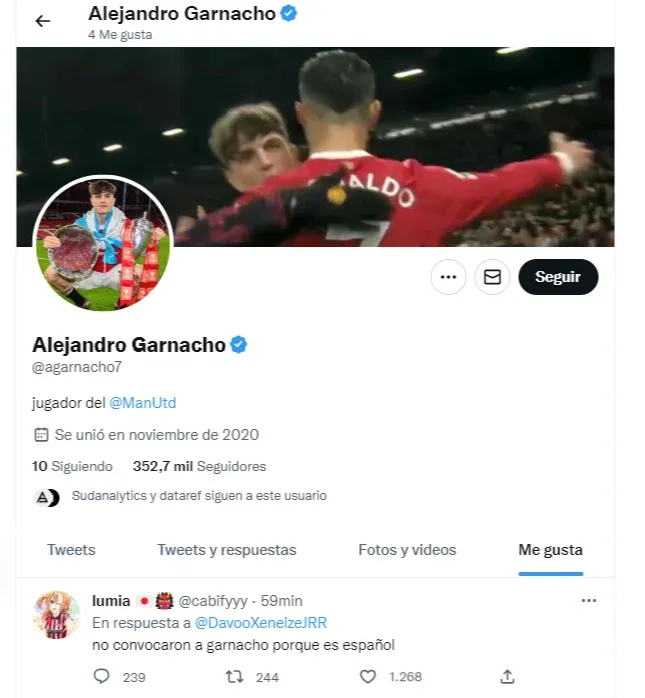Open followers you know: Sudanalytics y dataref

pos(198,496)
